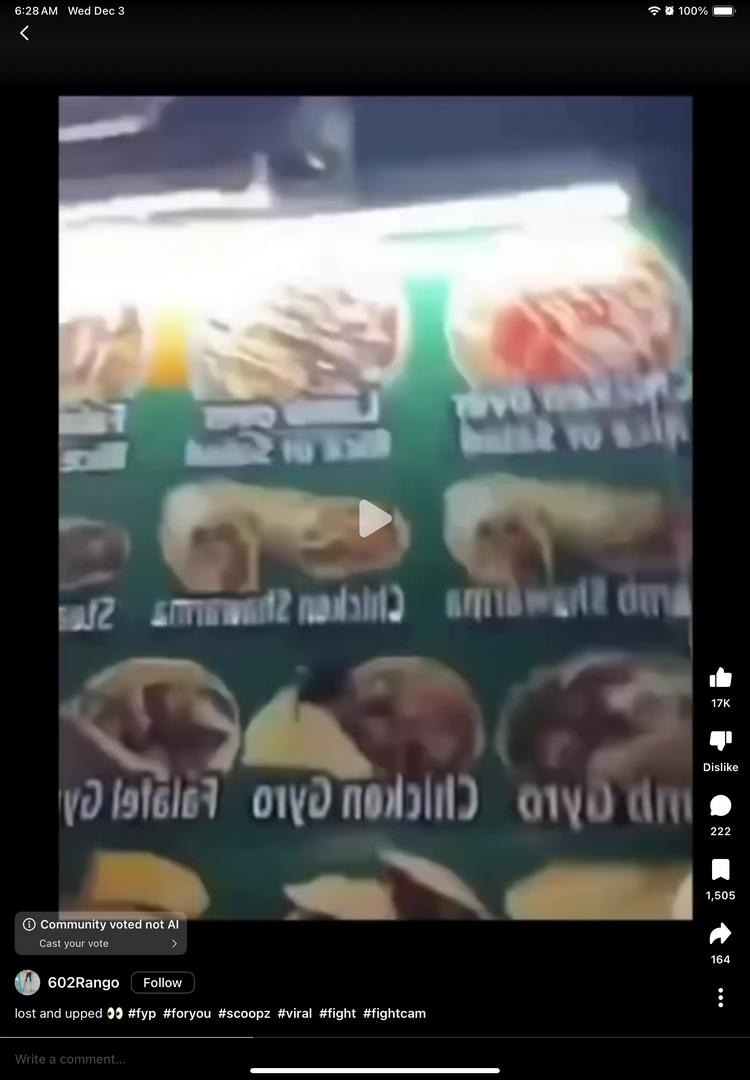Viewport: 750px width, 1080px height.
Task: Dislike this video
Action: point(720,742)
